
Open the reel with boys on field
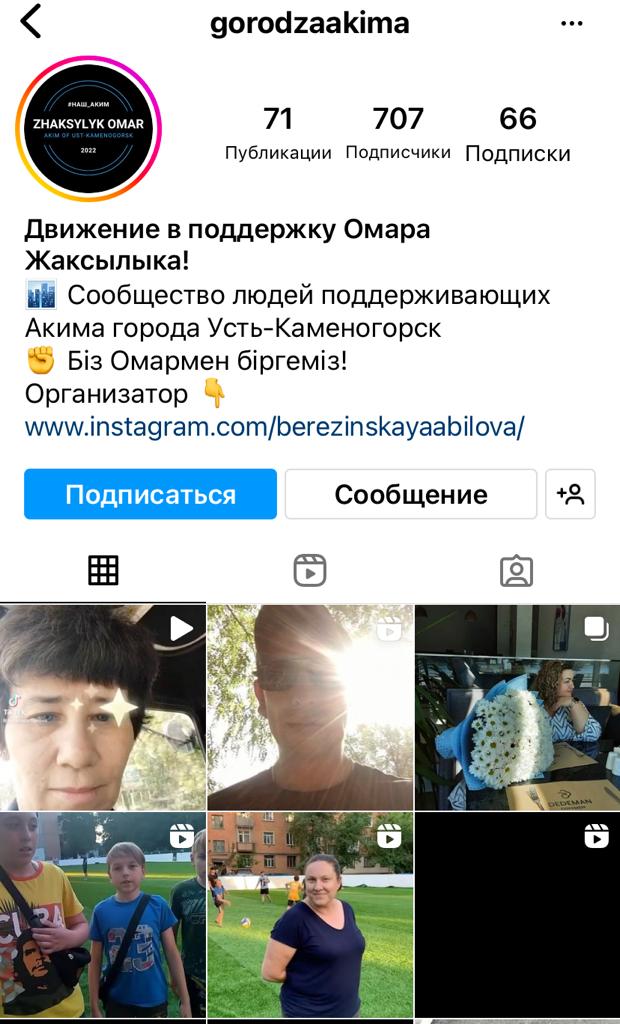(x=102, y=914)
